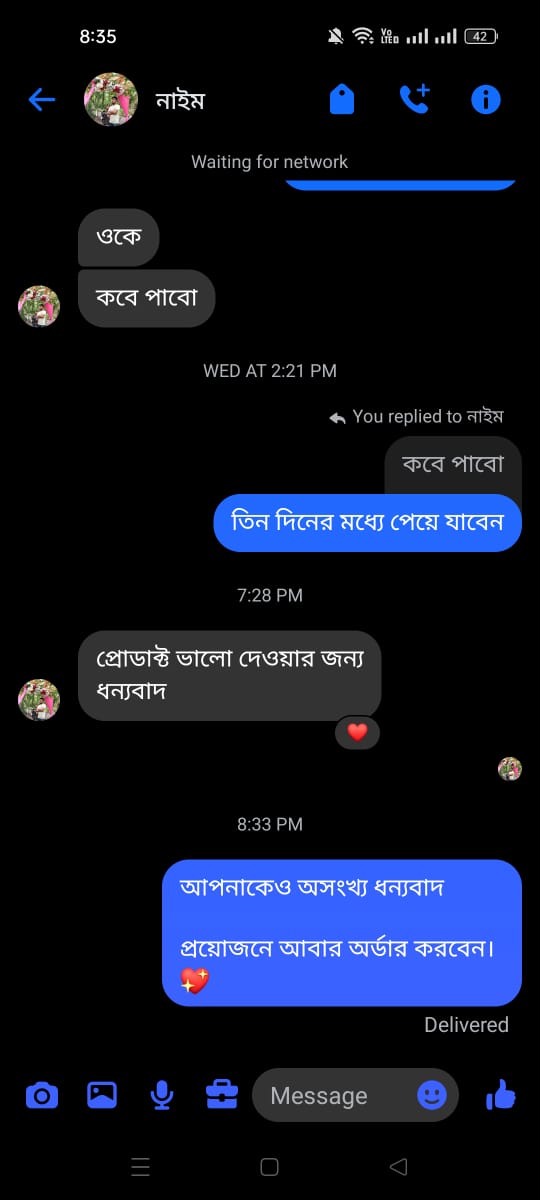Image resolution: width=540 pixels, height=1200 pixels.
Task: Go back using the top arrow
Action: (41, 99)
